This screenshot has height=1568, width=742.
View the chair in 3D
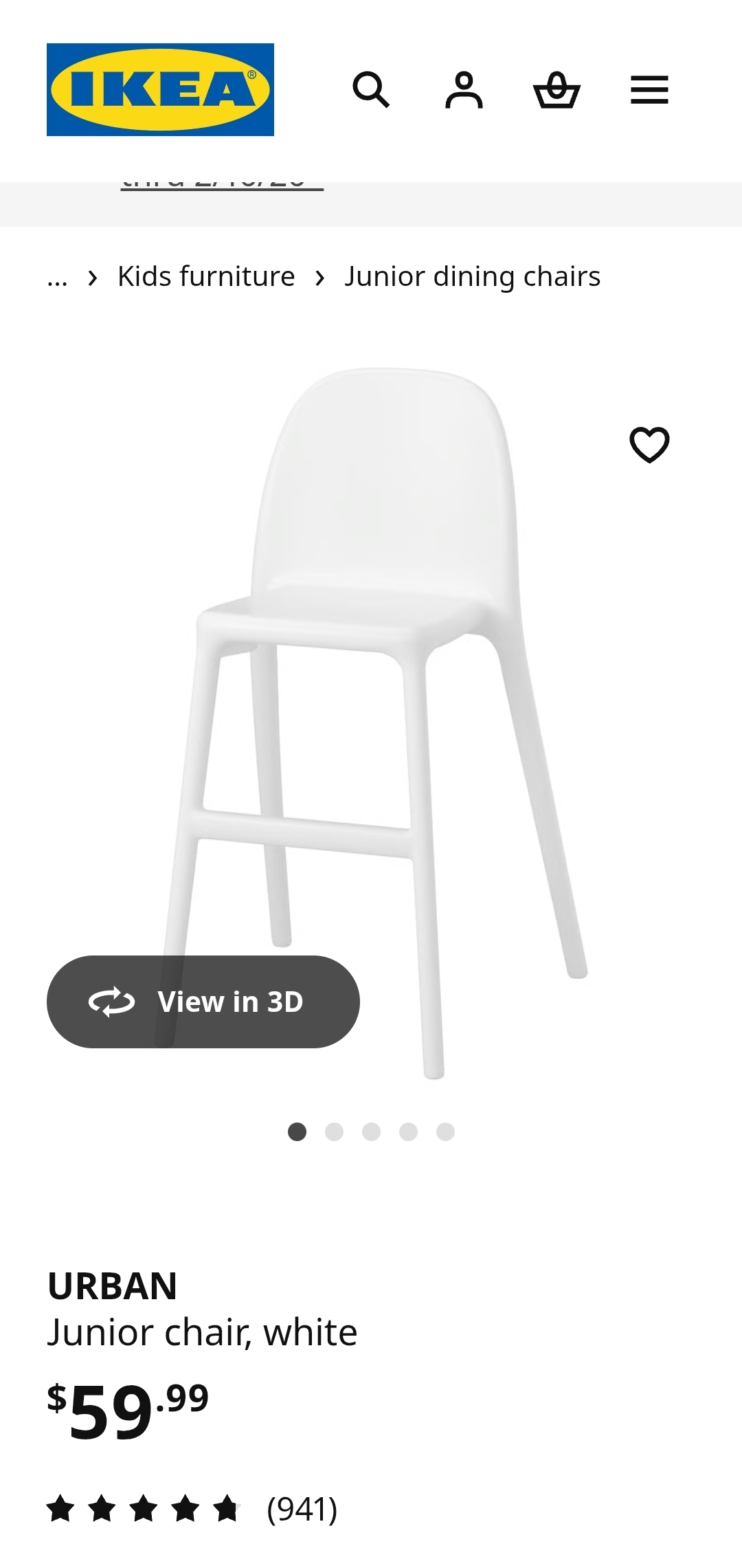[x=203, y=1002]
